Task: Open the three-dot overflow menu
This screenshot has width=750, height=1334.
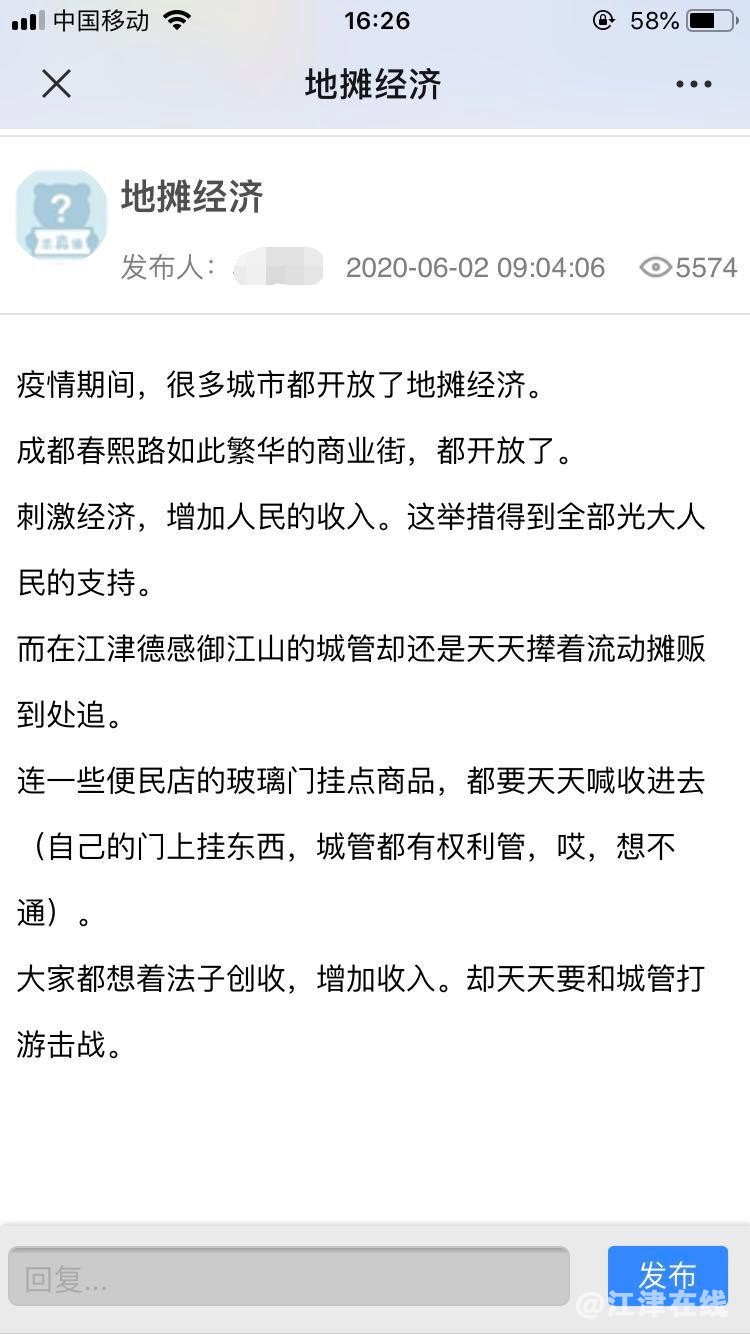Action: click(x=693, y=85)
